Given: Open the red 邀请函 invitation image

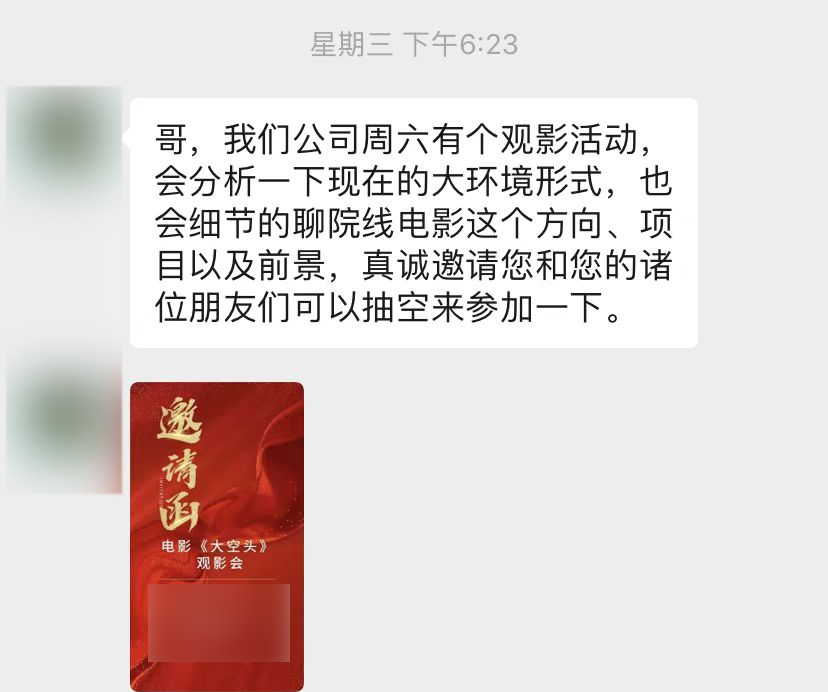Looking at the screenshot, I should tap(217, 535).
